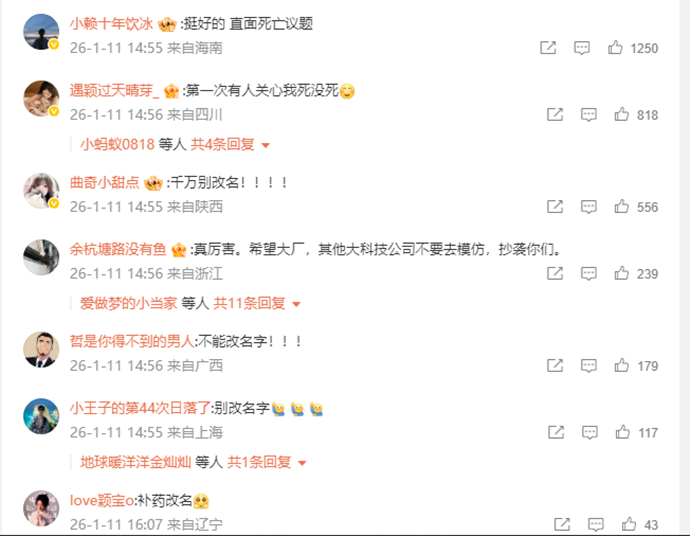
Task: Share love颖宝o's comment
Action: click(x=562, y=524)
